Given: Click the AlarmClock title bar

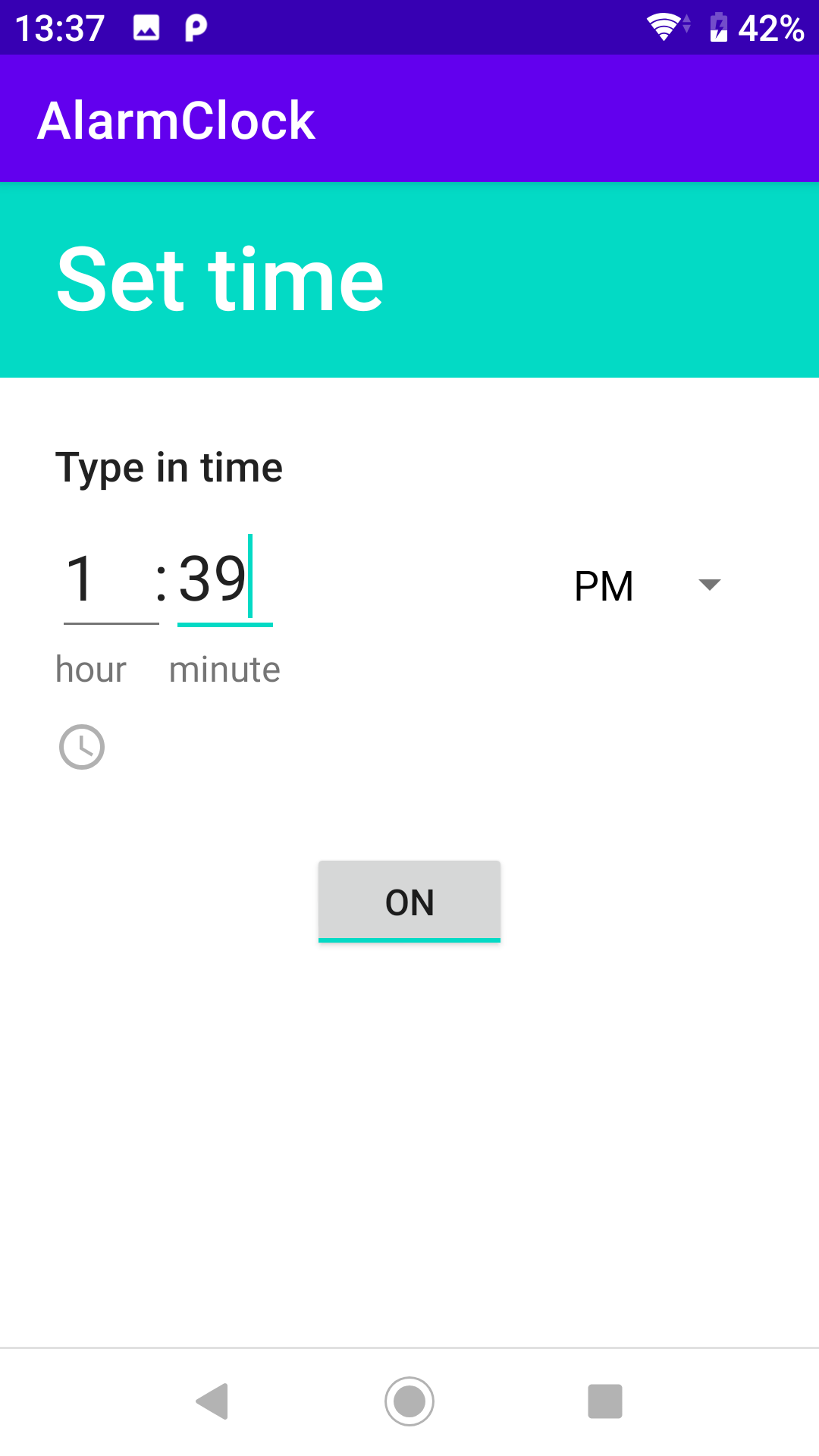Looking at the screenshot, I should 177,118.
